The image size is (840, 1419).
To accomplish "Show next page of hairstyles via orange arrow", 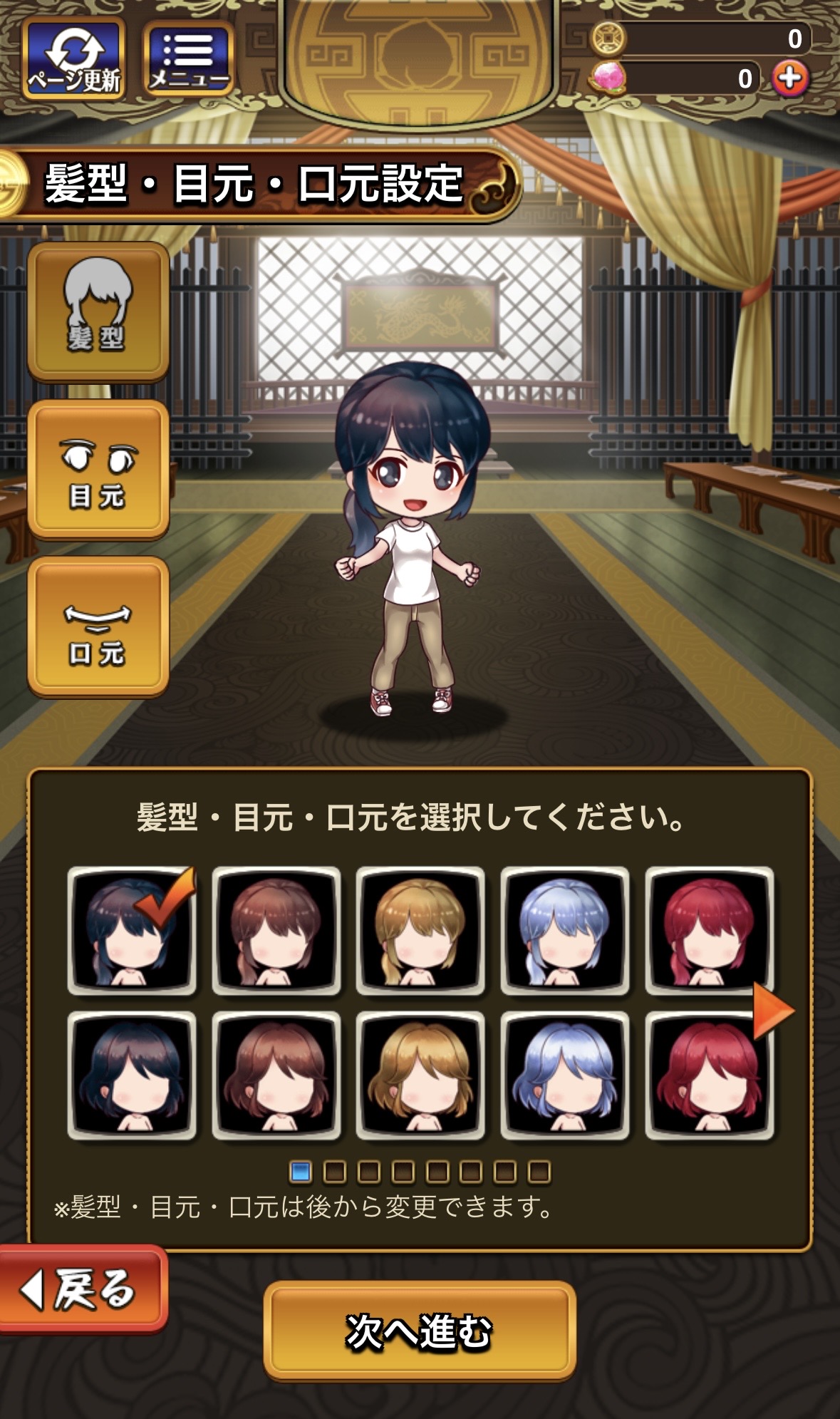I will coord(773,1010).
